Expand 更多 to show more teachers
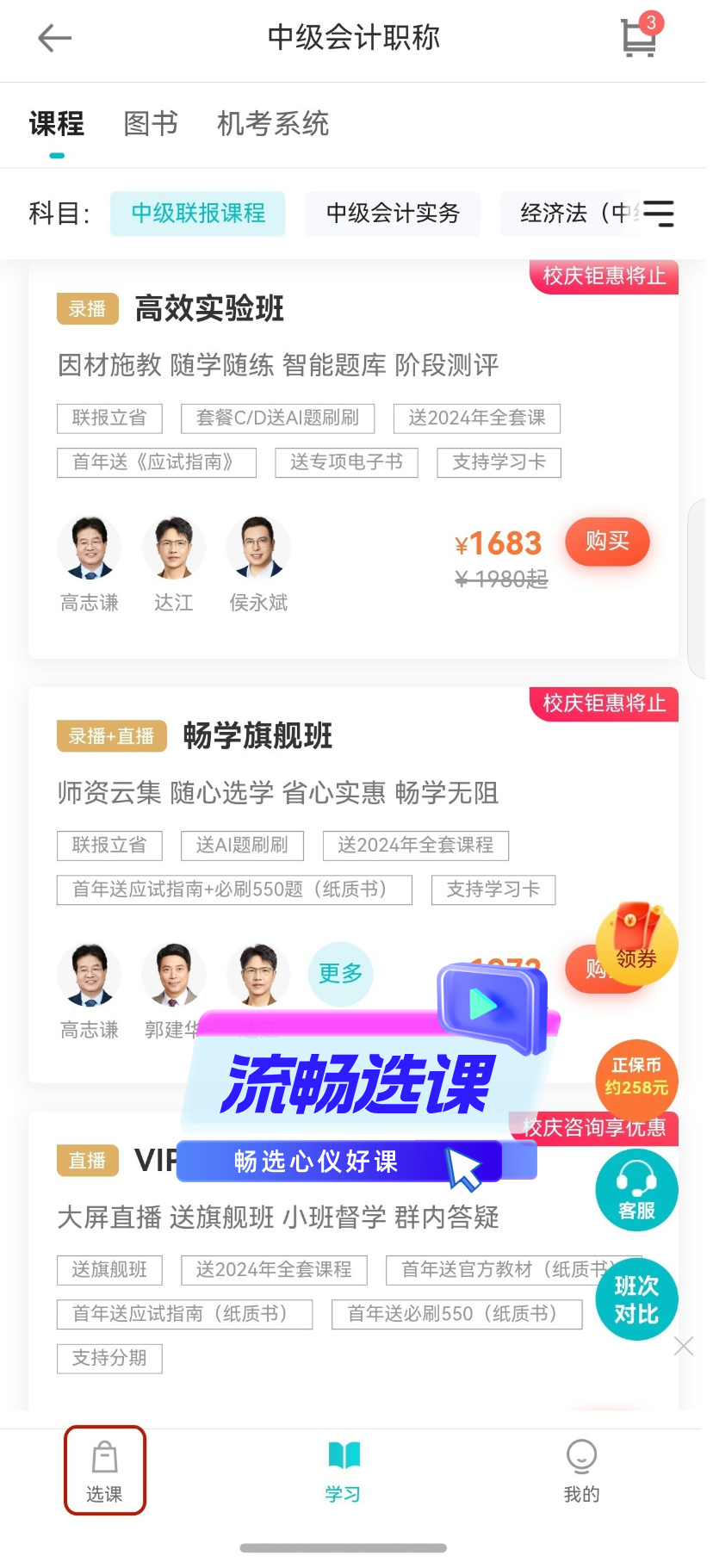Screen dimensions: 713x1568 point(340,974)
